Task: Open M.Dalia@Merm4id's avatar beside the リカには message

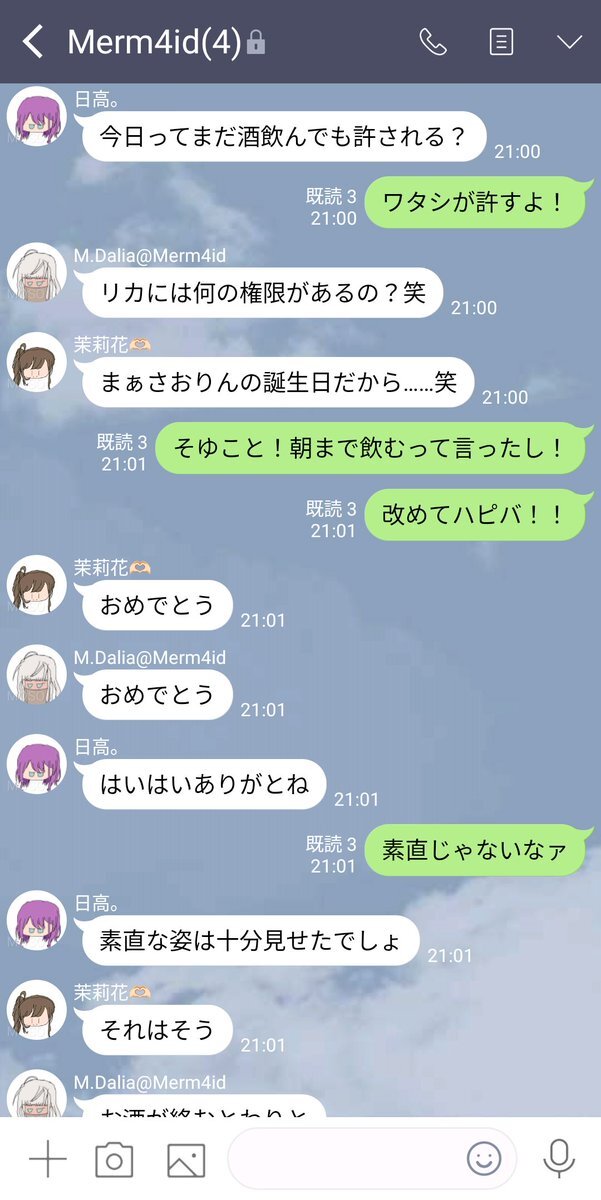Action: 37,272
